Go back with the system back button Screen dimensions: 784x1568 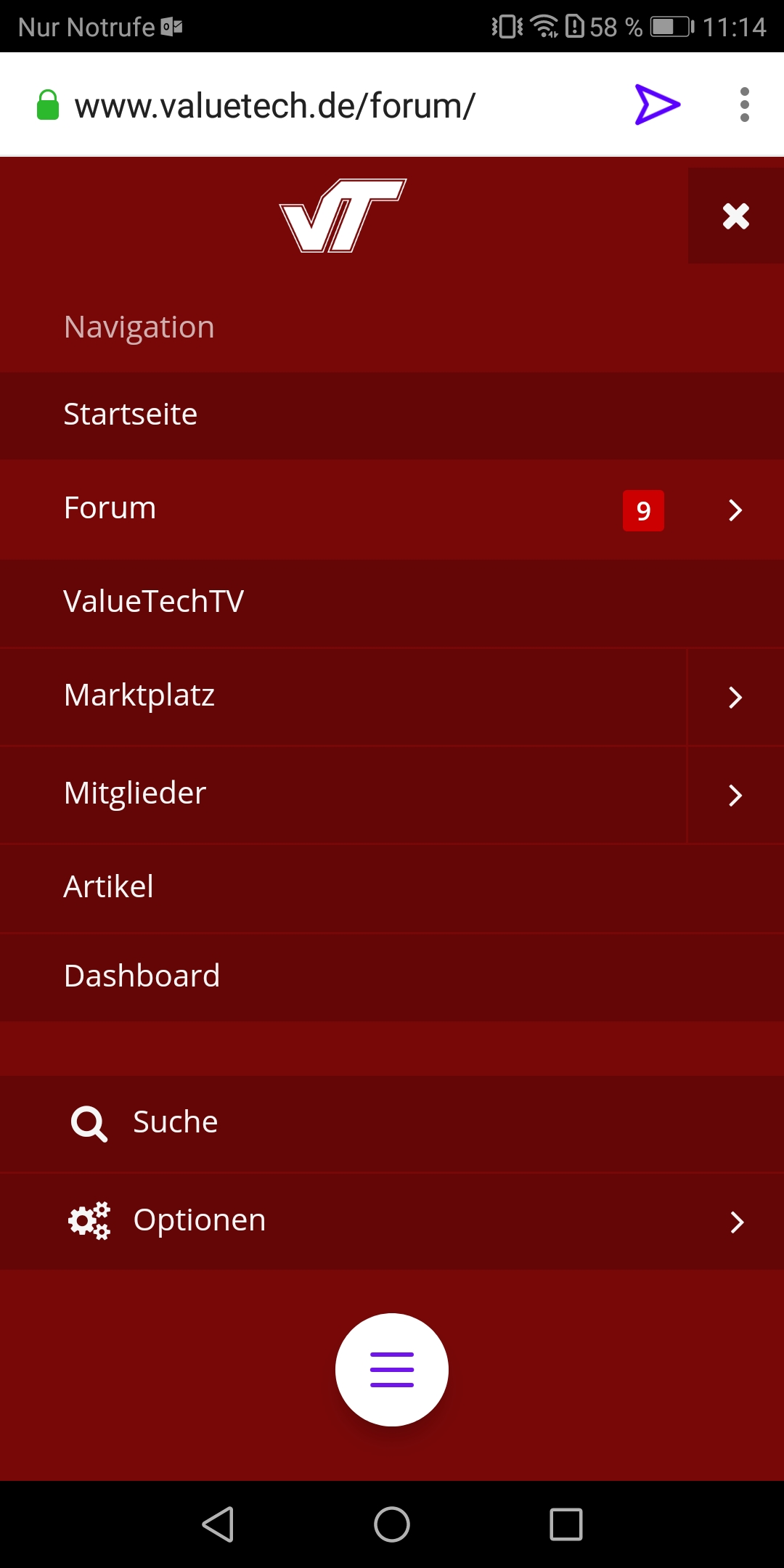(x=218, y=1524)
